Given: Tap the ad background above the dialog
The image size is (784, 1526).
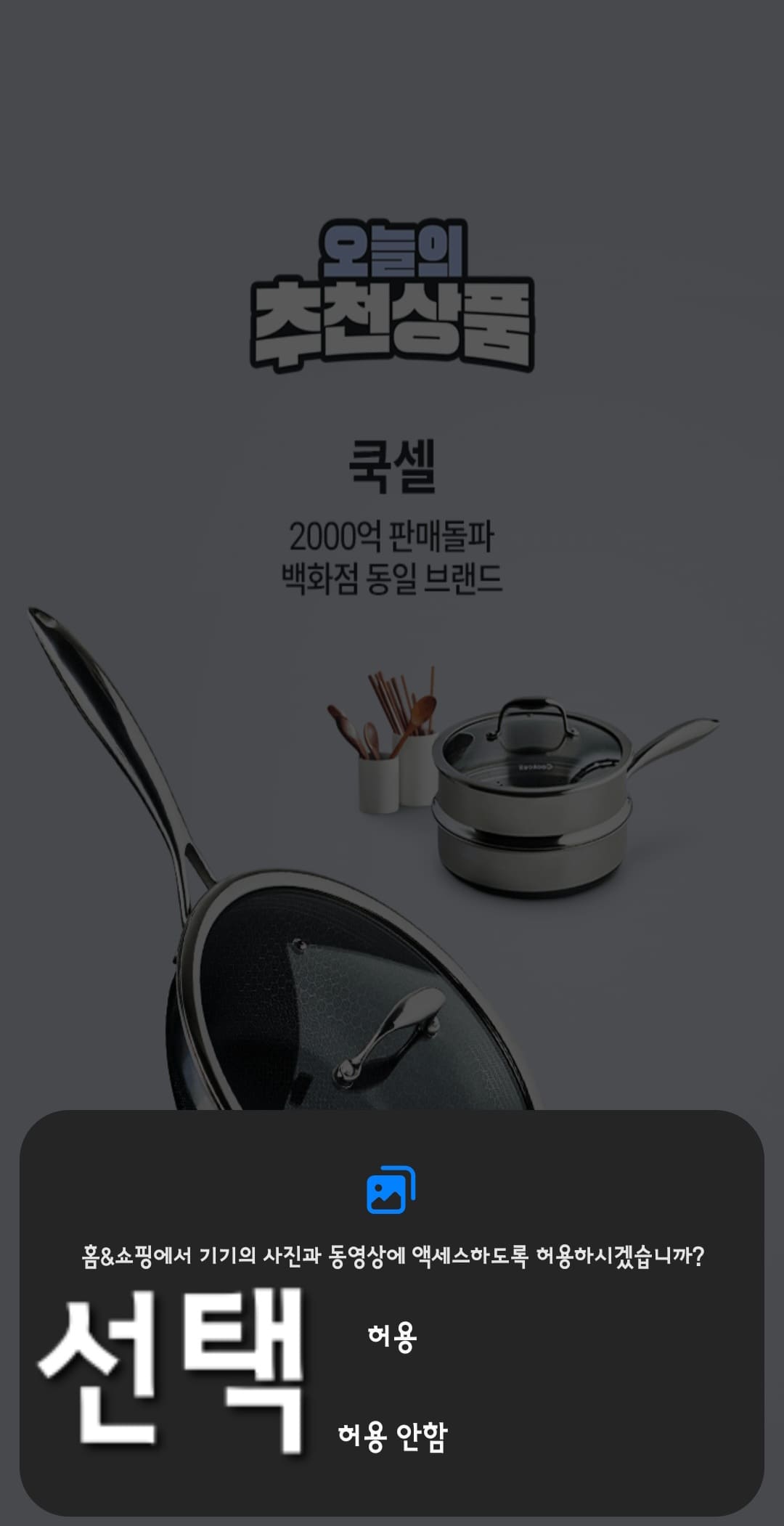Looking at the screenshot, I should pyautogui.click(x=392, y=145).
